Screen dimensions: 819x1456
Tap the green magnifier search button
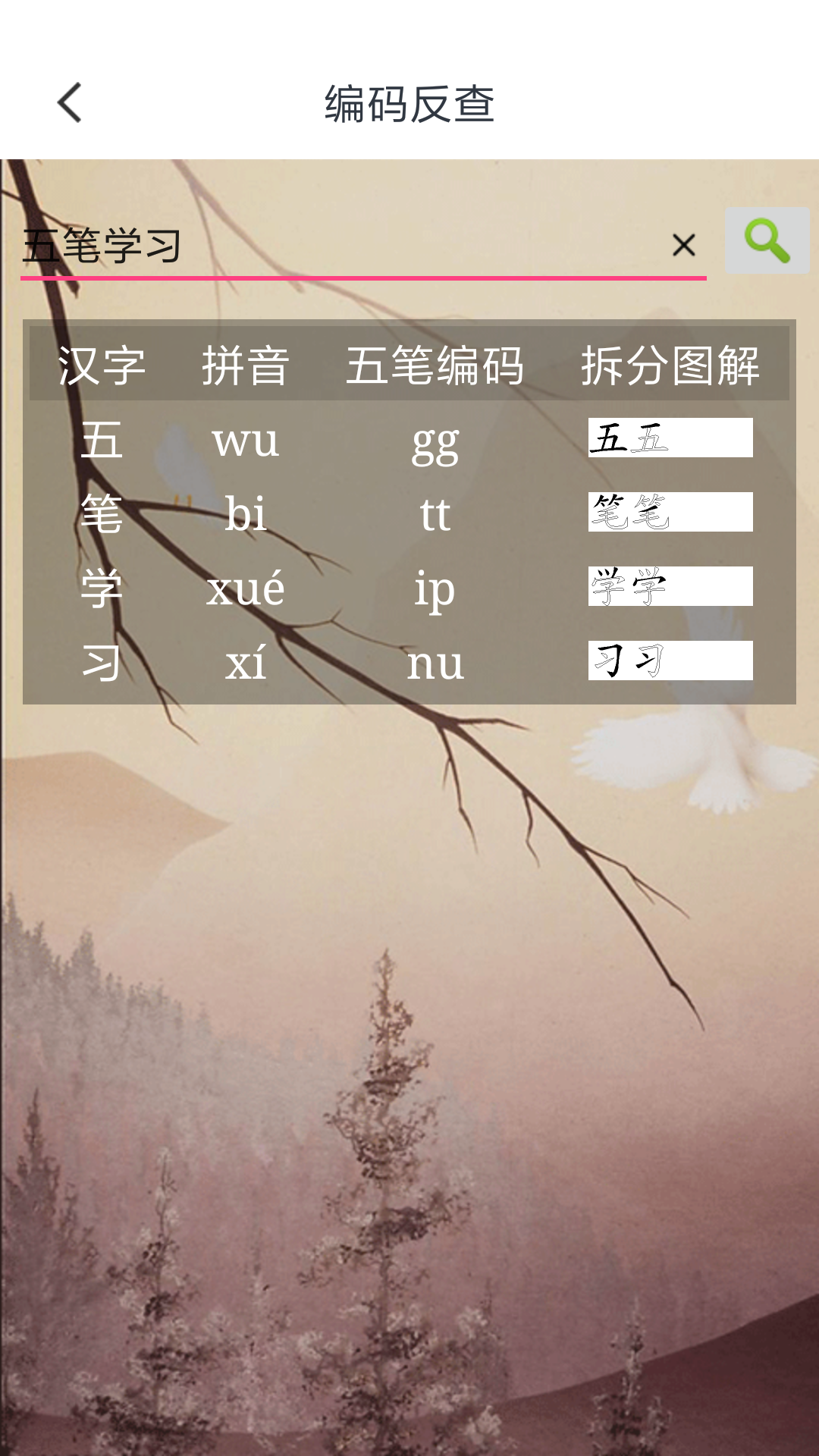pyautogui.click(x=767, y=241)
